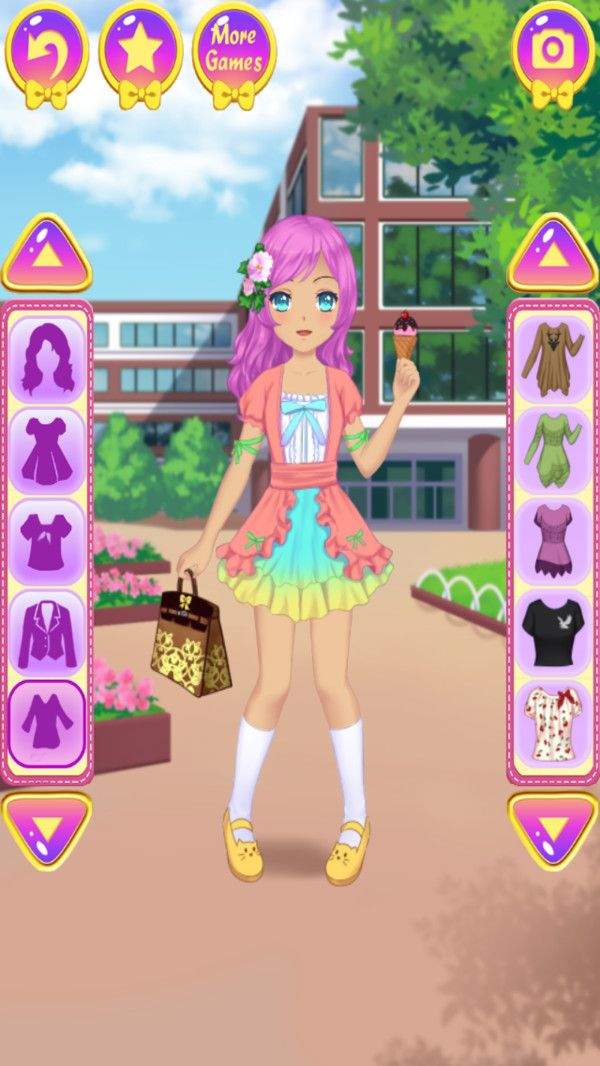Choose the purple short-sleeve blouse

(x=552, y=541)
